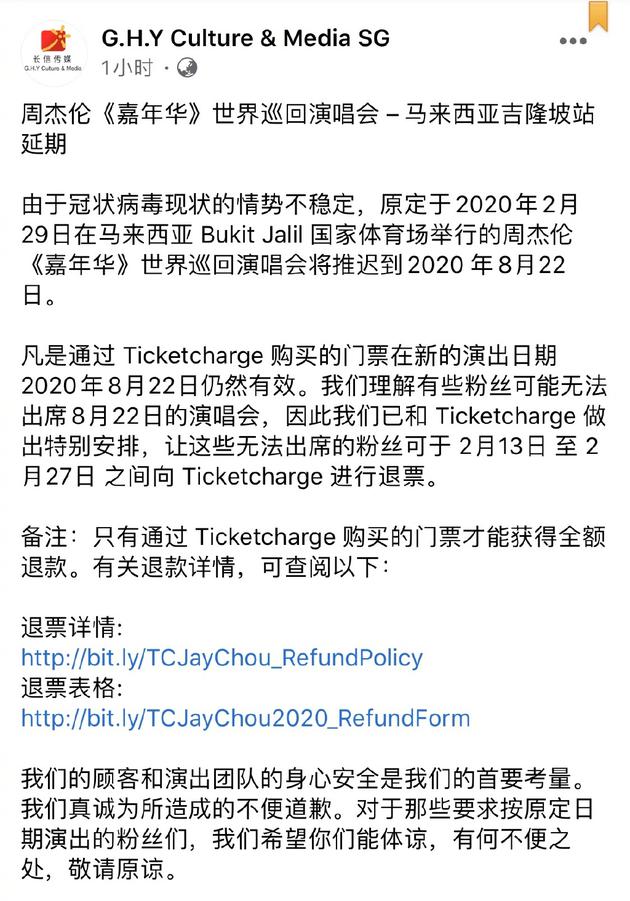This screenshot has height=901, width=630.
Task: Tap the gold bookmark ribbon icon
Action: tap(599, 13)
